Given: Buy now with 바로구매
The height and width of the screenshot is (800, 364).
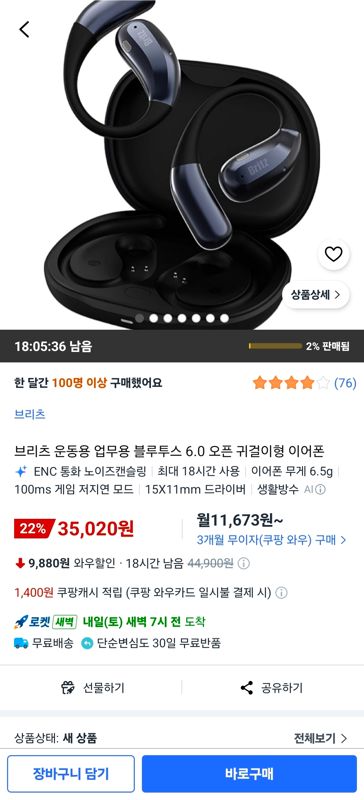Looking at the screenshot, I should tap(249, 774).
